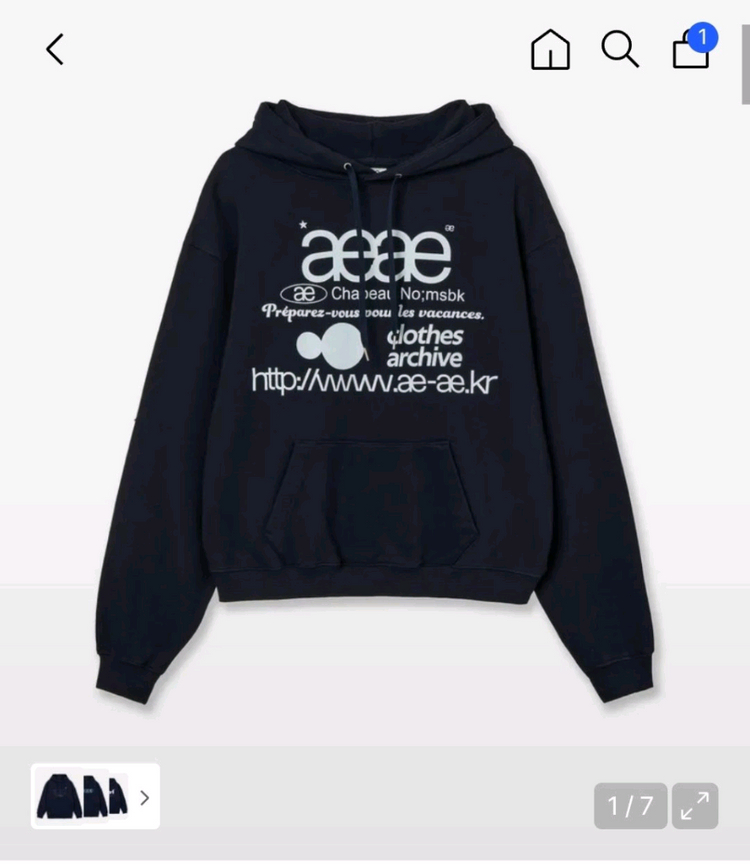The height and width of the screenshot is (868, 750).
Task: Open the search magnifier icon
Action: [x=620, y=50]
